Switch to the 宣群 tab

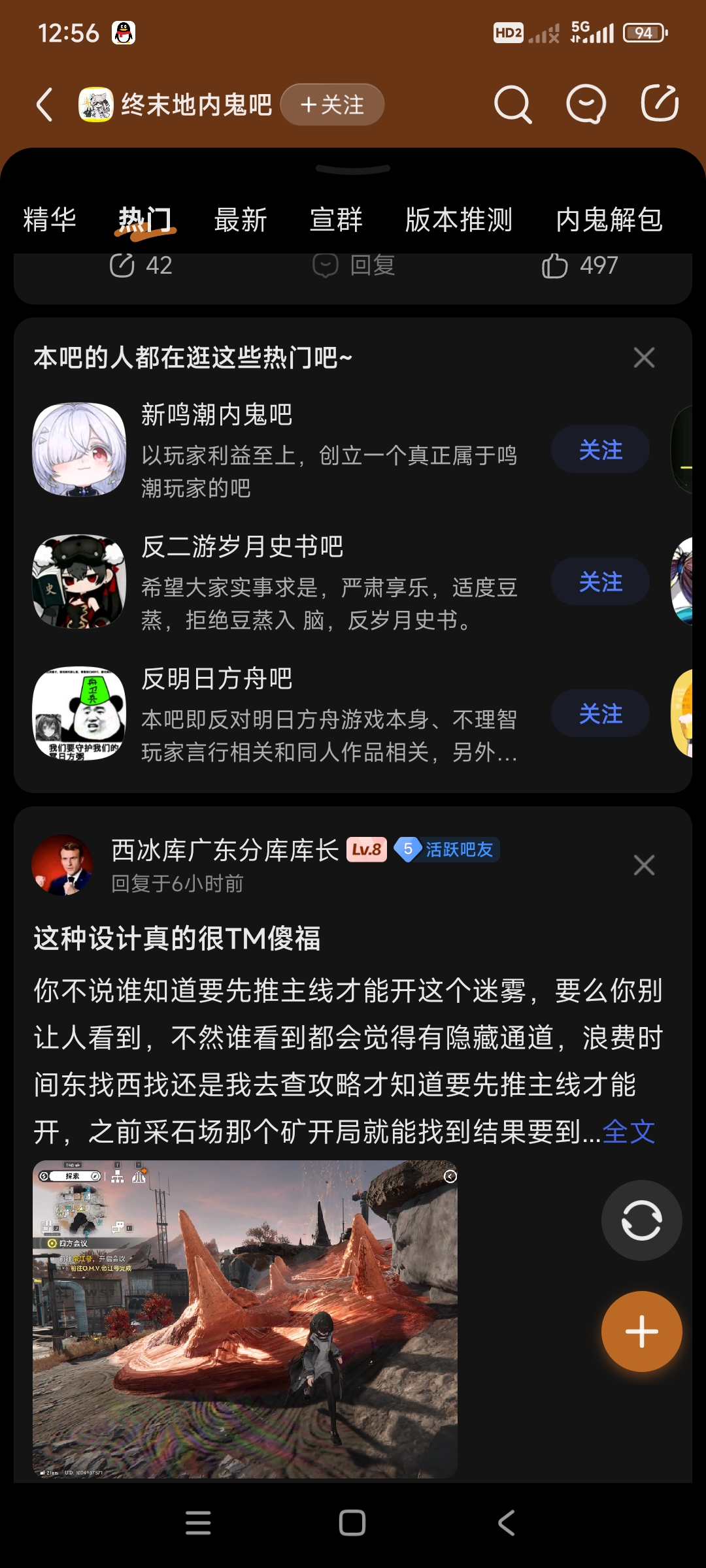tap(336, 220)
